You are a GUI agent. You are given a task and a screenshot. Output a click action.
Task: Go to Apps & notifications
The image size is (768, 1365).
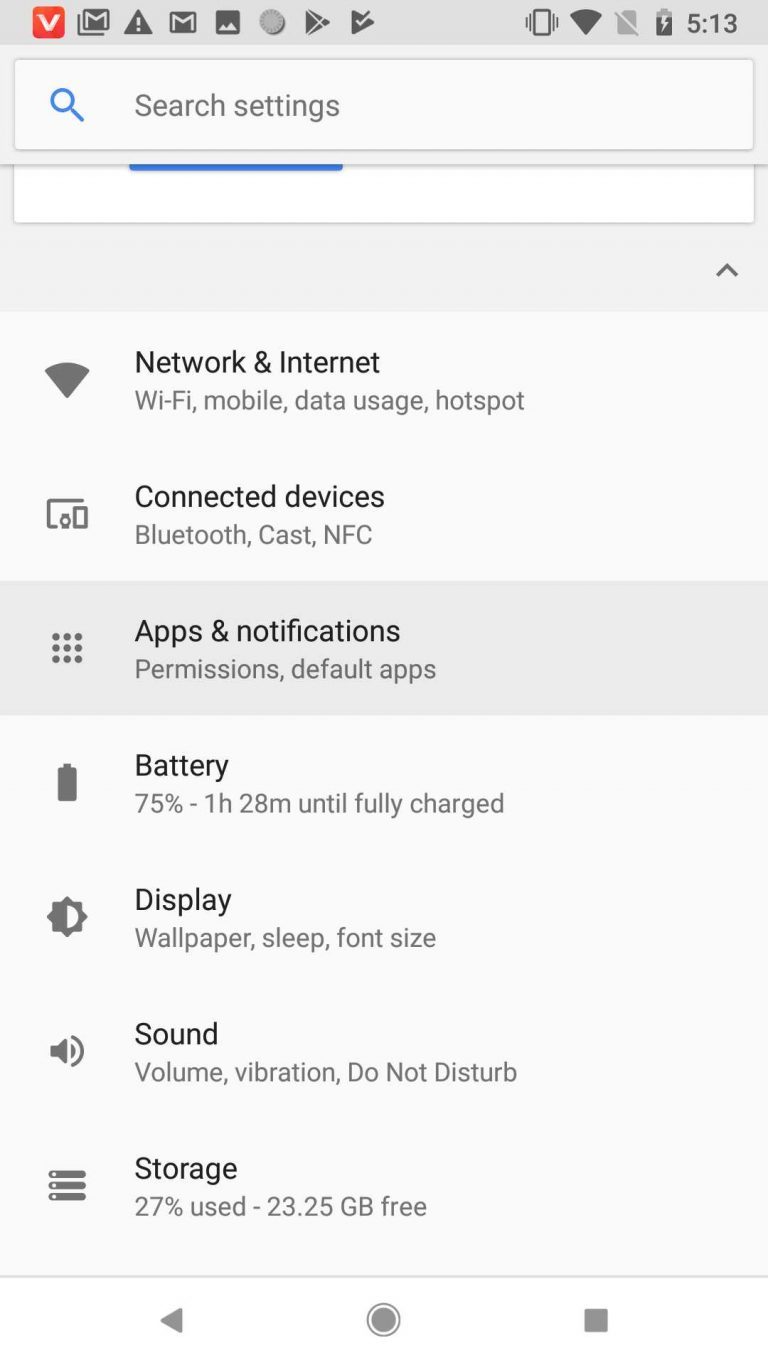pyautogui.click(x=384, y=648)
